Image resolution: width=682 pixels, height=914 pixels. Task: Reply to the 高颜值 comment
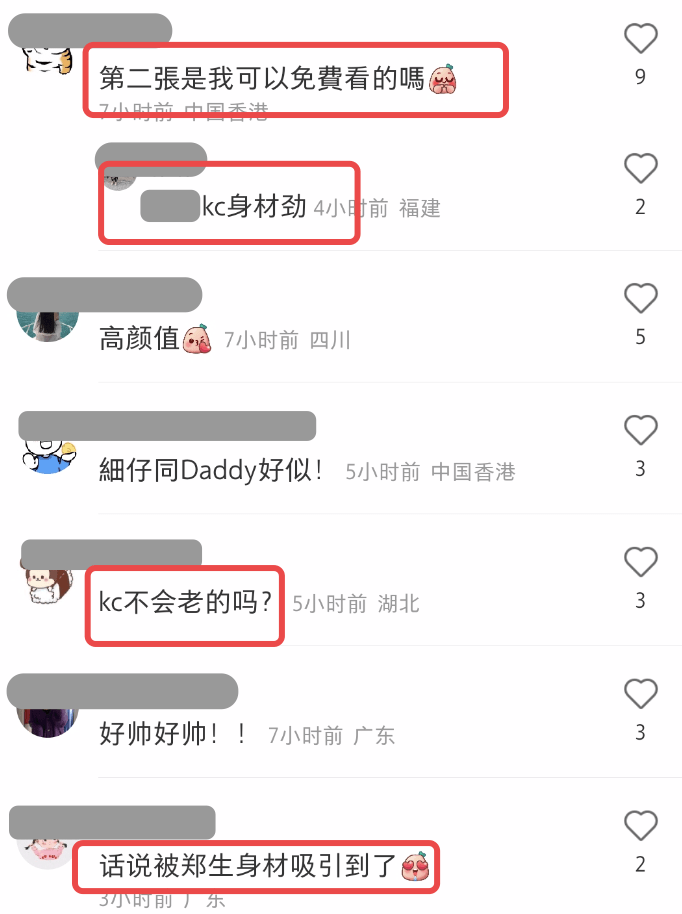[139, 339]
